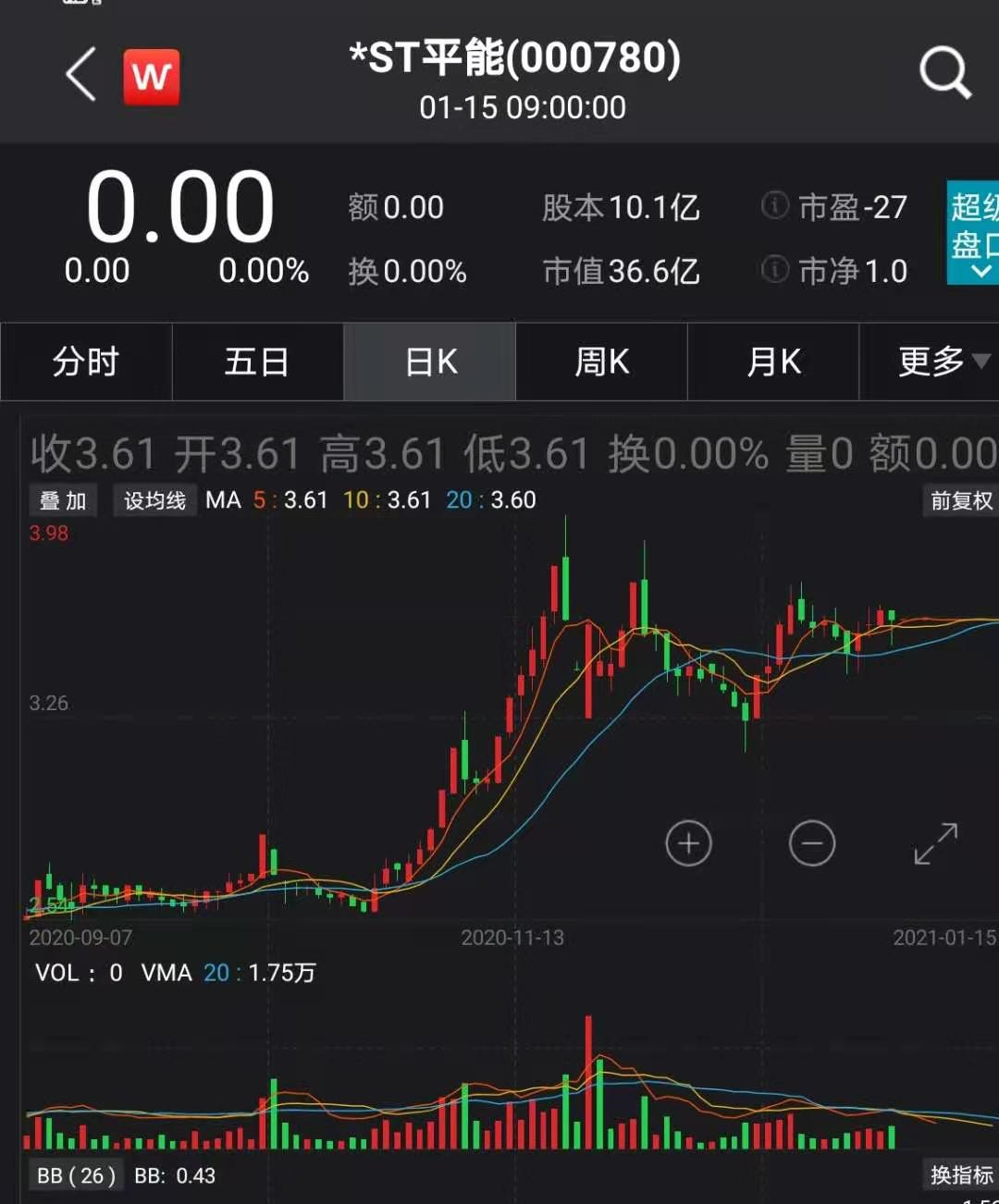
Task: View the 月K monthly chart
Action: tap(773, 362)
